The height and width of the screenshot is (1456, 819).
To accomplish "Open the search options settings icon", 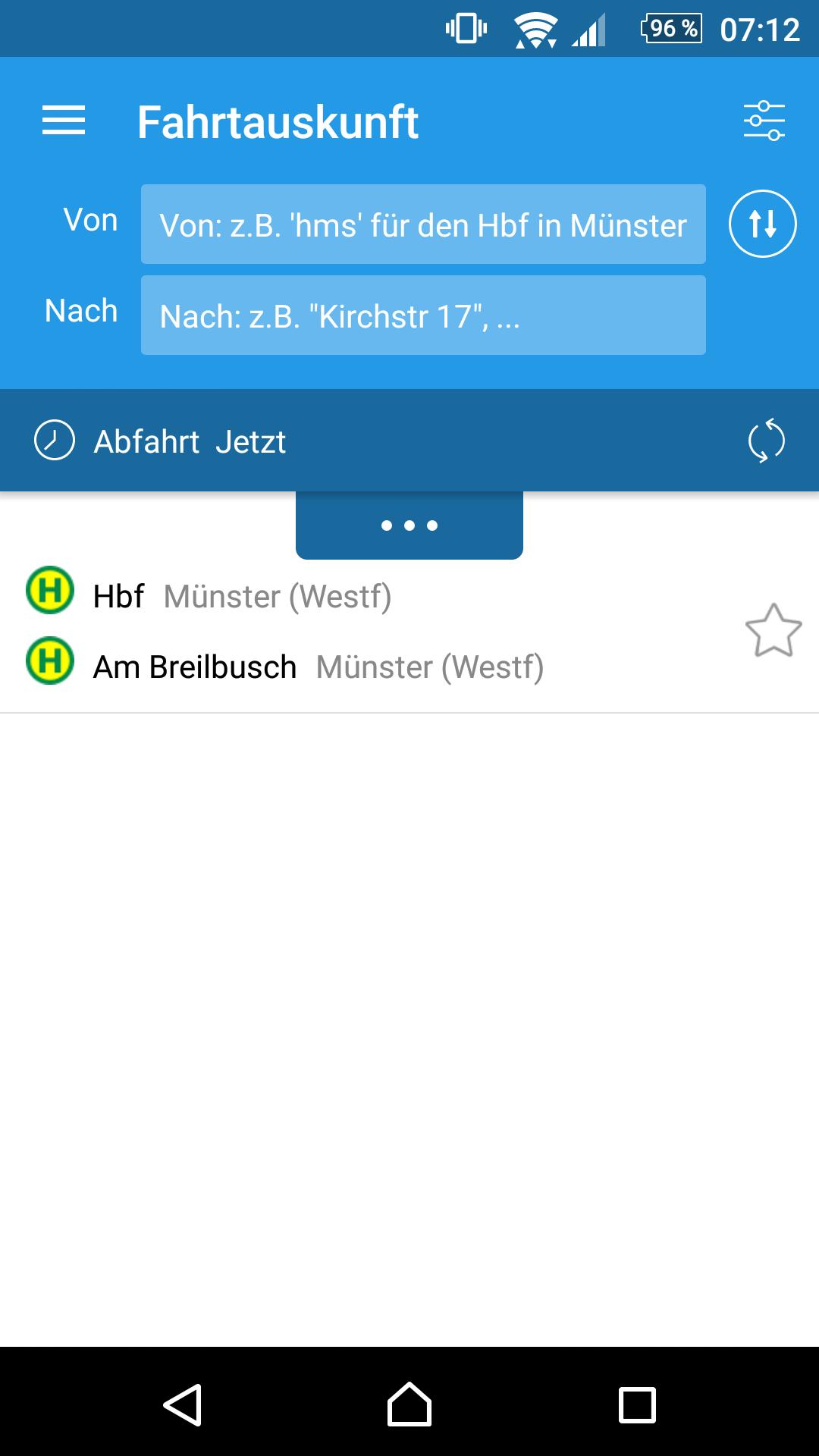I will click(764, 121).
